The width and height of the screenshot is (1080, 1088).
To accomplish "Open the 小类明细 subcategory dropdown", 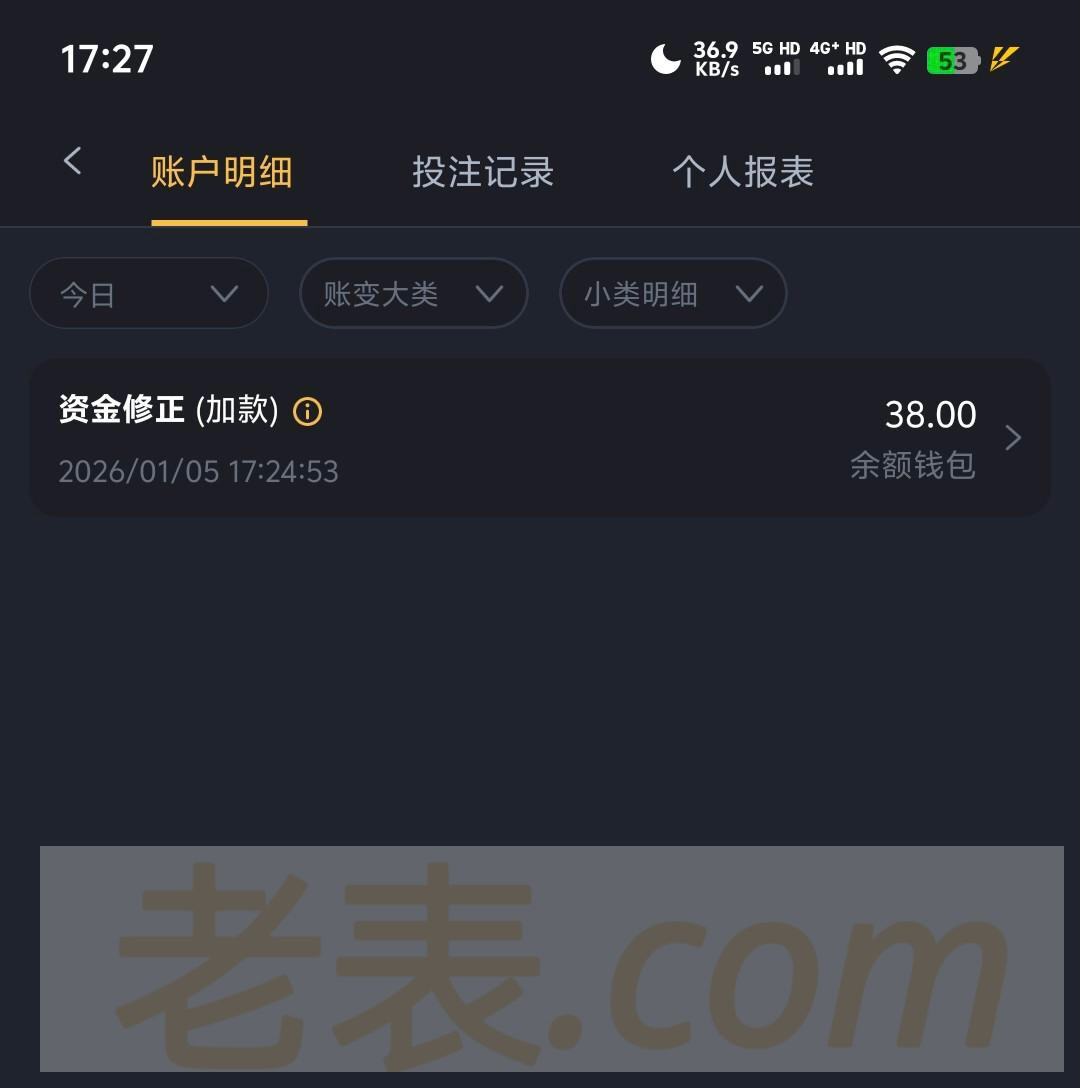I will point(672,294).
